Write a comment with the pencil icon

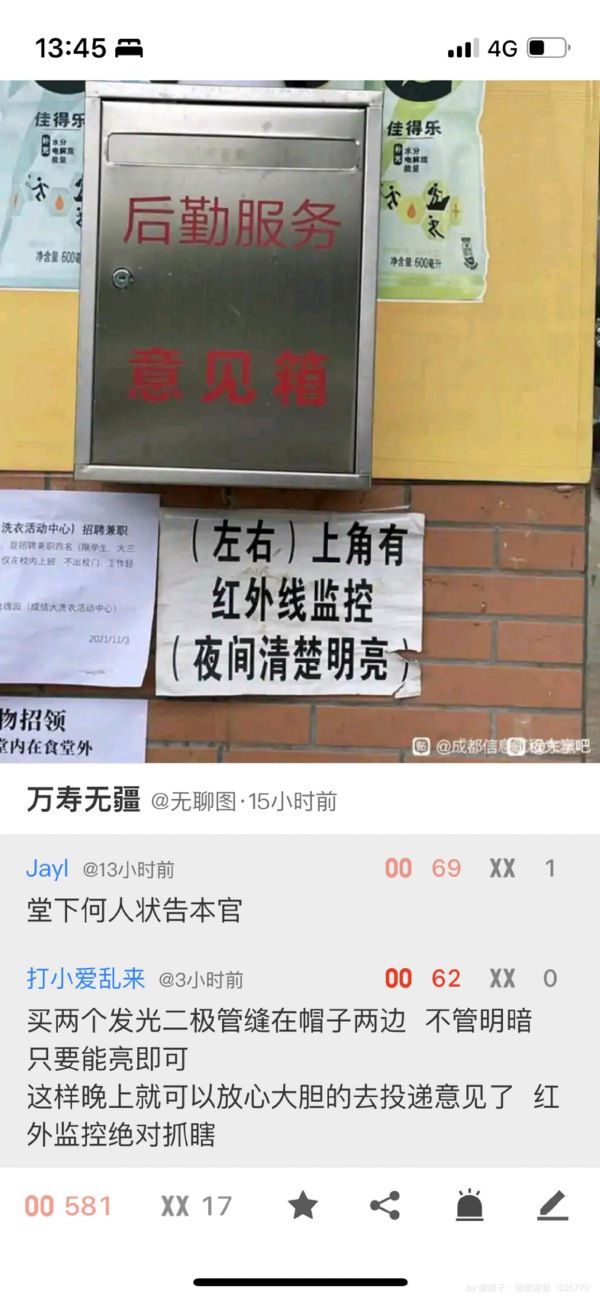click(552, 1206)
